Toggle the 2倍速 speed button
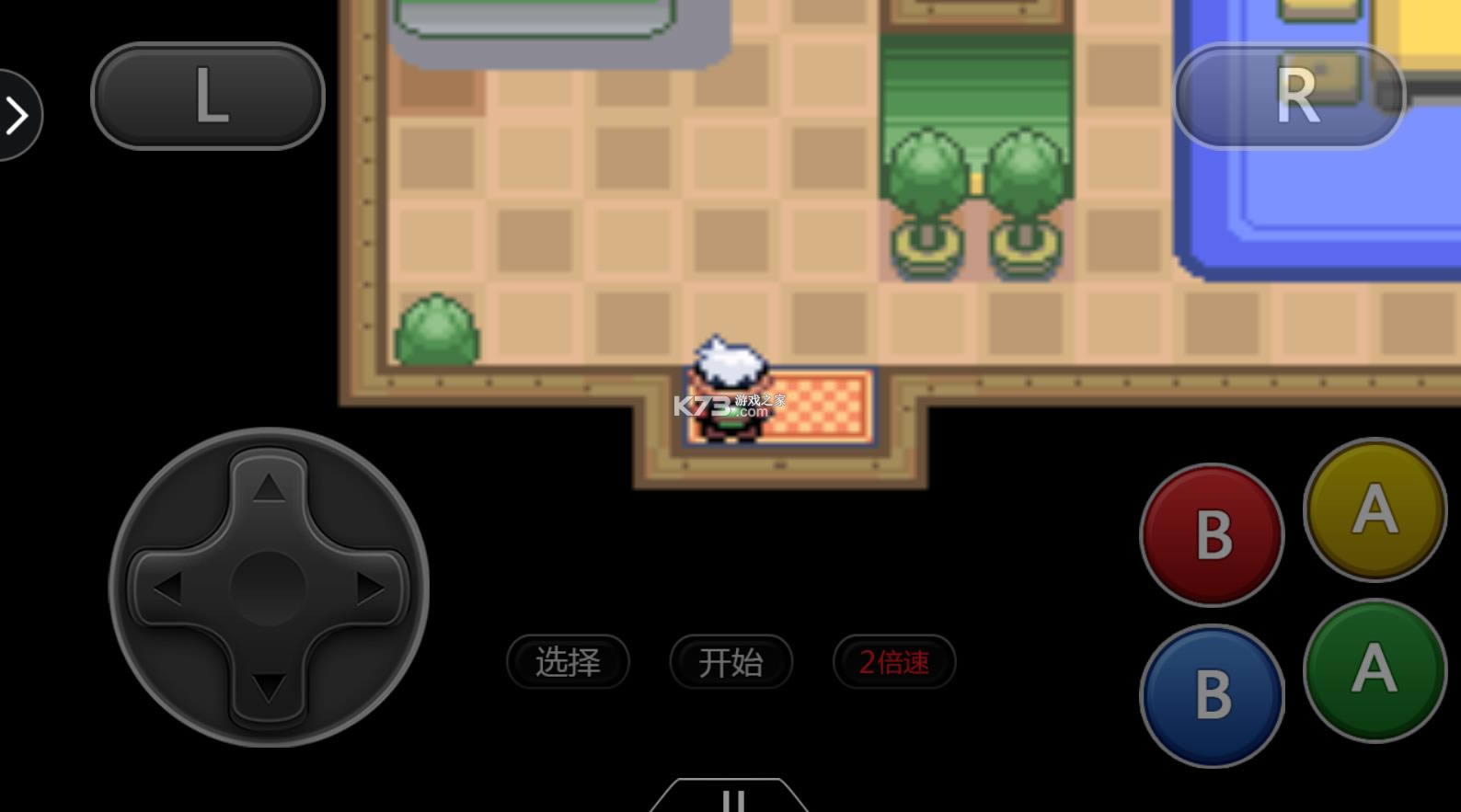This screenshot has height=812, width=1461. click(x=893, y=662)
